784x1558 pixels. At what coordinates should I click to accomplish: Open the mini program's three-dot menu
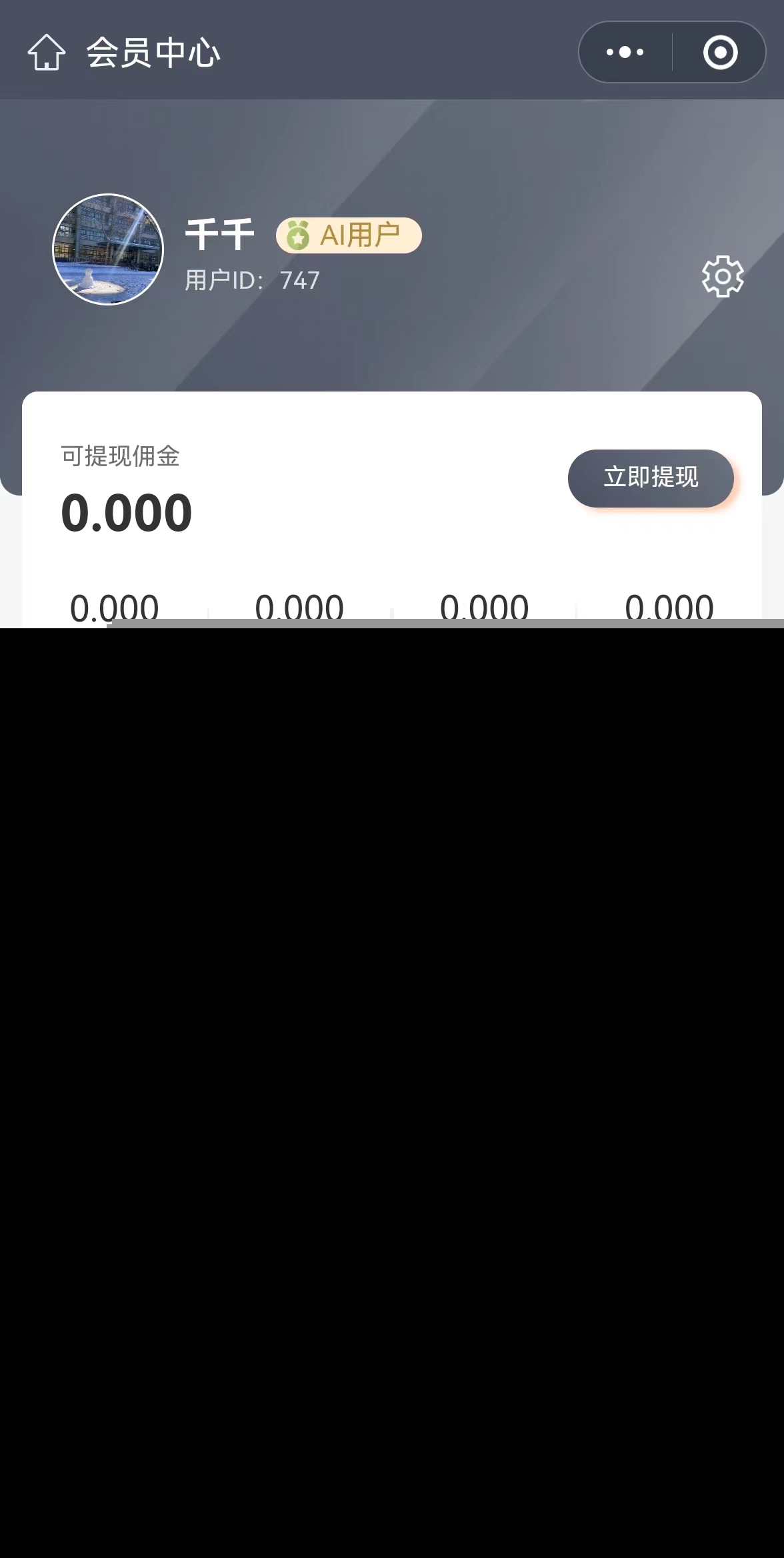tap(625, 52)
